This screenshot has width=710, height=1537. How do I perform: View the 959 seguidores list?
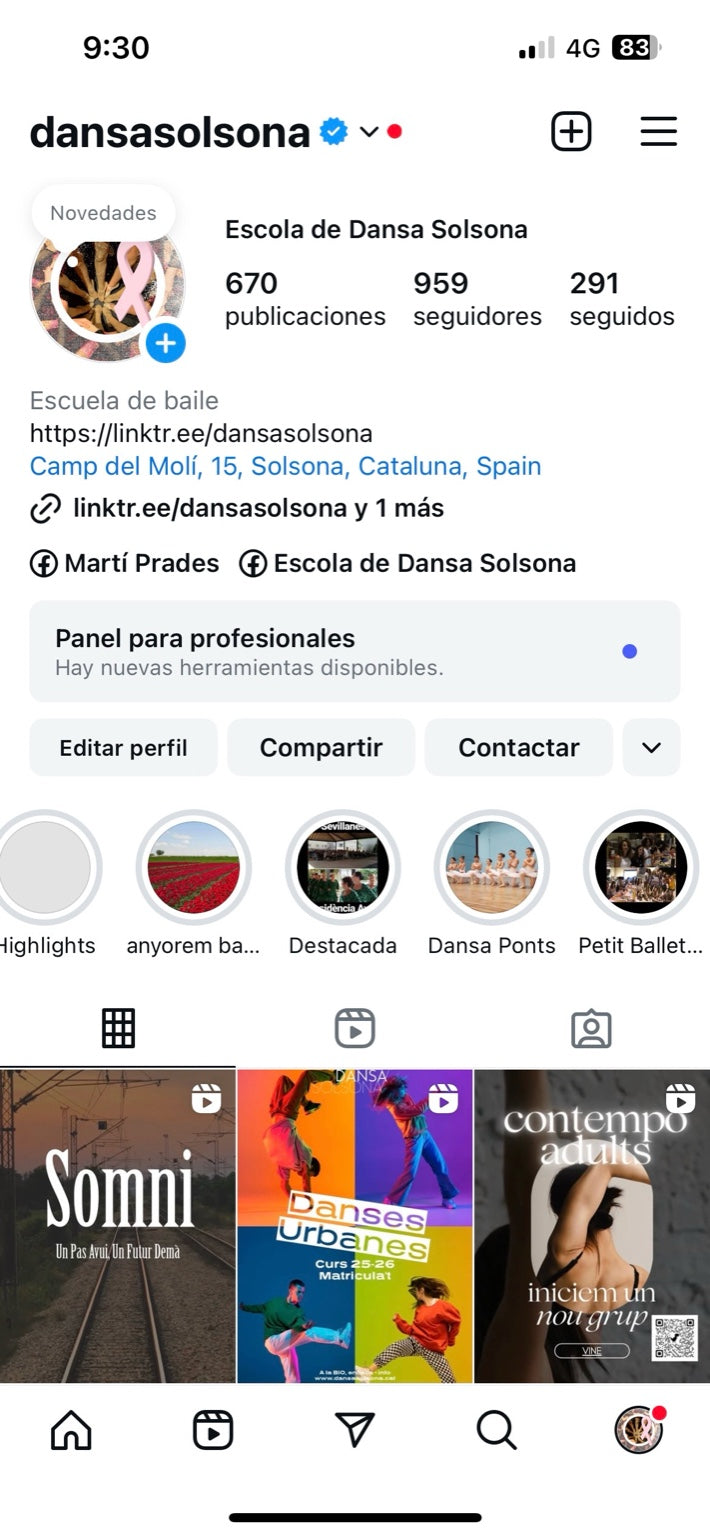coord(477,299)
